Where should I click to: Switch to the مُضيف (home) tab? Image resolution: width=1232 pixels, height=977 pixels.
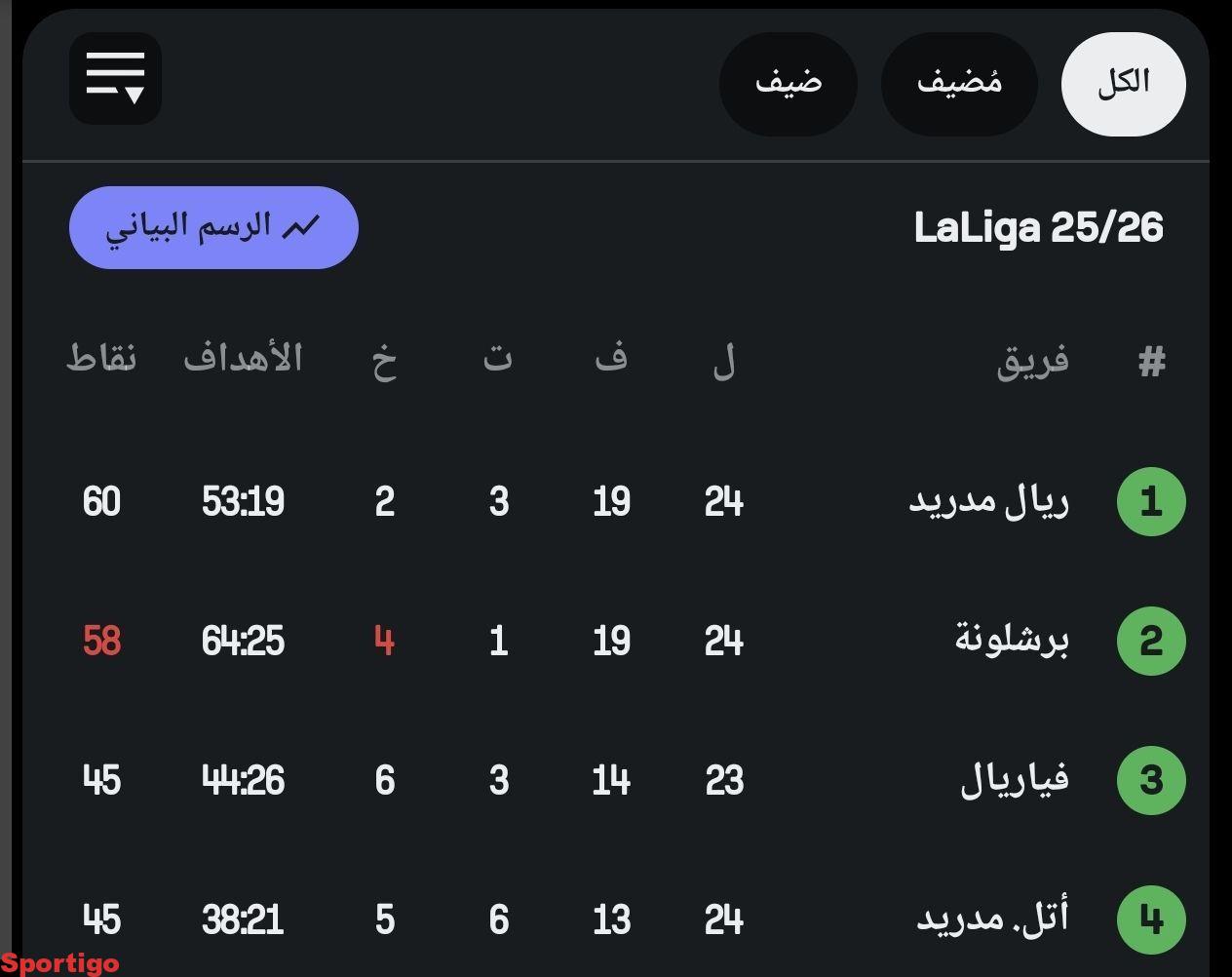(959, 83)
